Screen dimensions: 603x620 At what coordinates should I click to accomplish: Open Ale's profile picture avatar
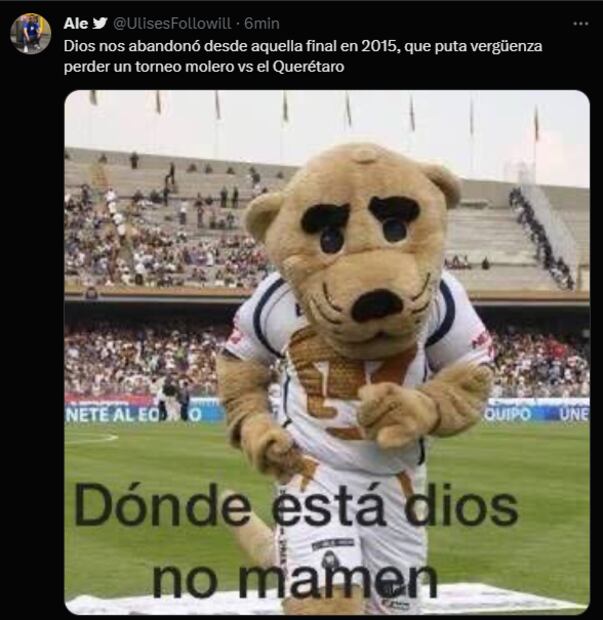[30, 33]
